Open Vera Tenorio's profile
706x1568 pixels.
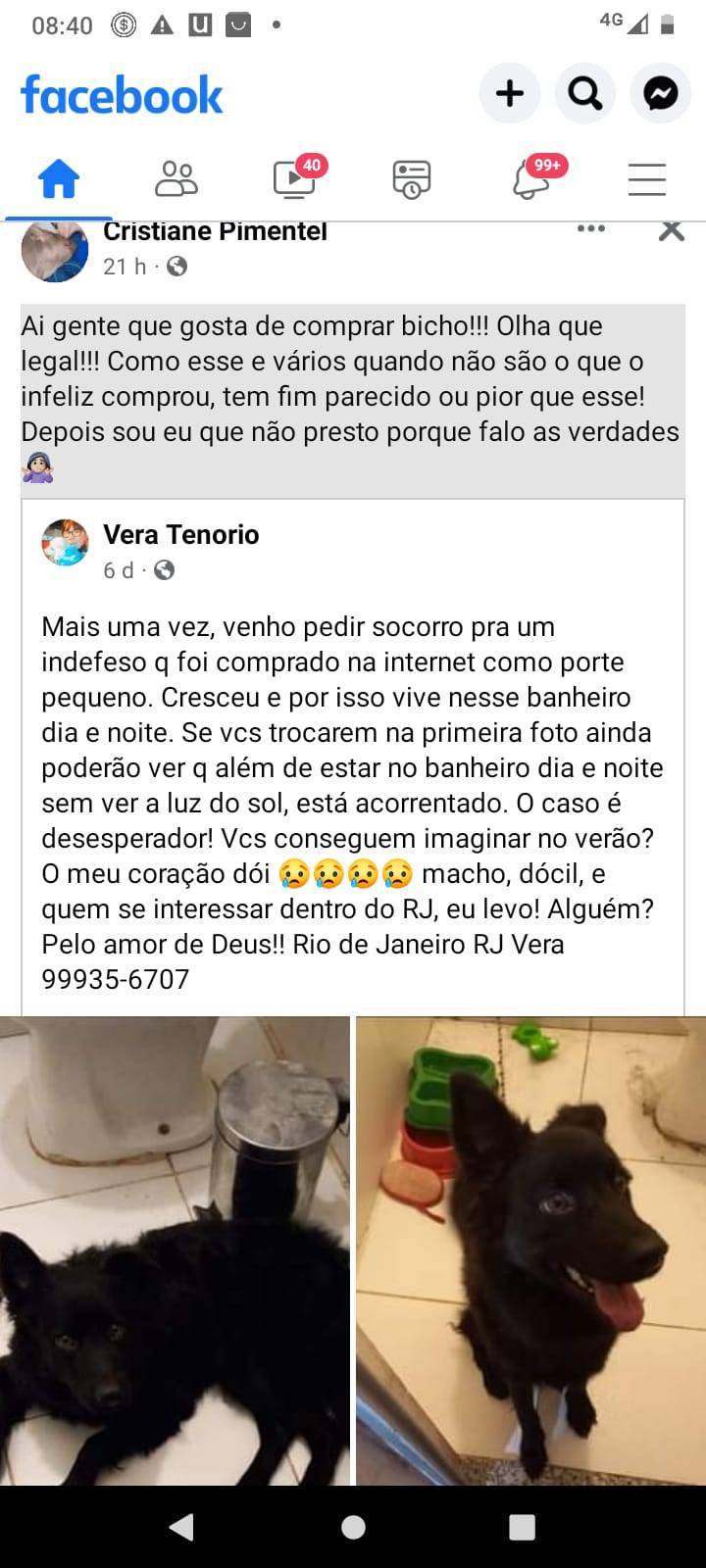(181, 534)
